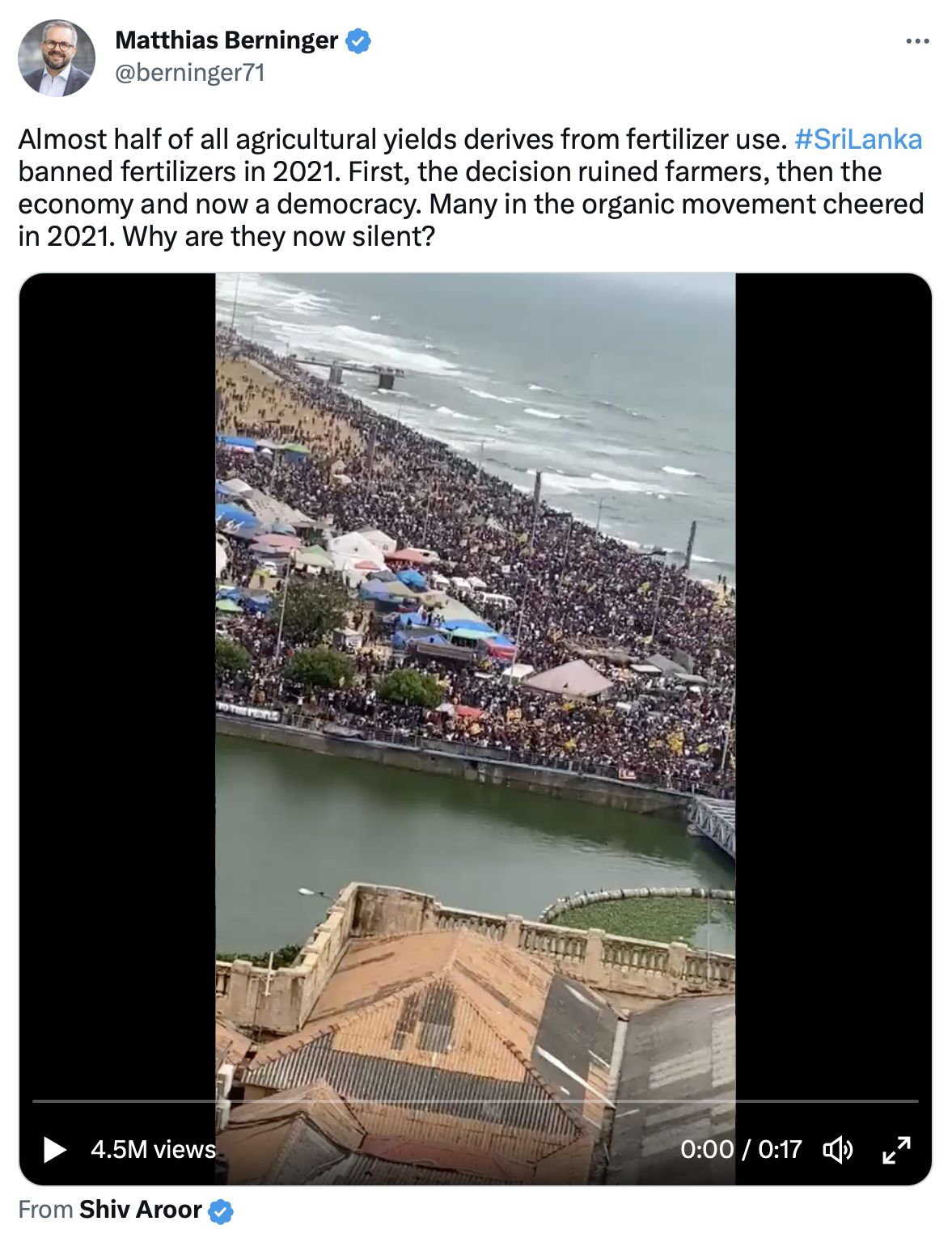Open the @berninger71 handle
The width and height of the screenshot is (952, 1238).
190,73
